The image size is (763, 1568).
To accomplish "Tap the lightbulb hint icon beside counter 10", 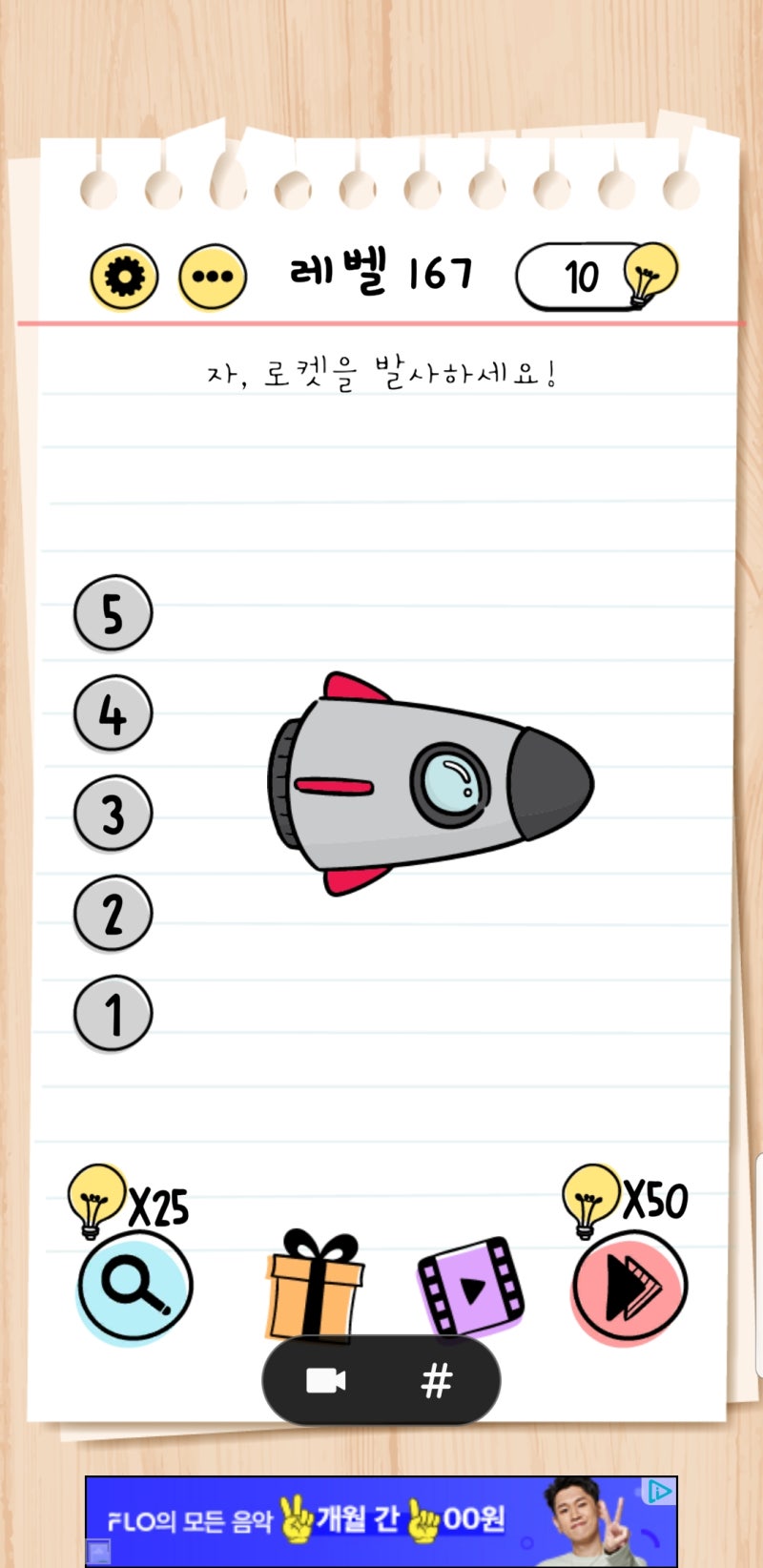I will [648, 275].
